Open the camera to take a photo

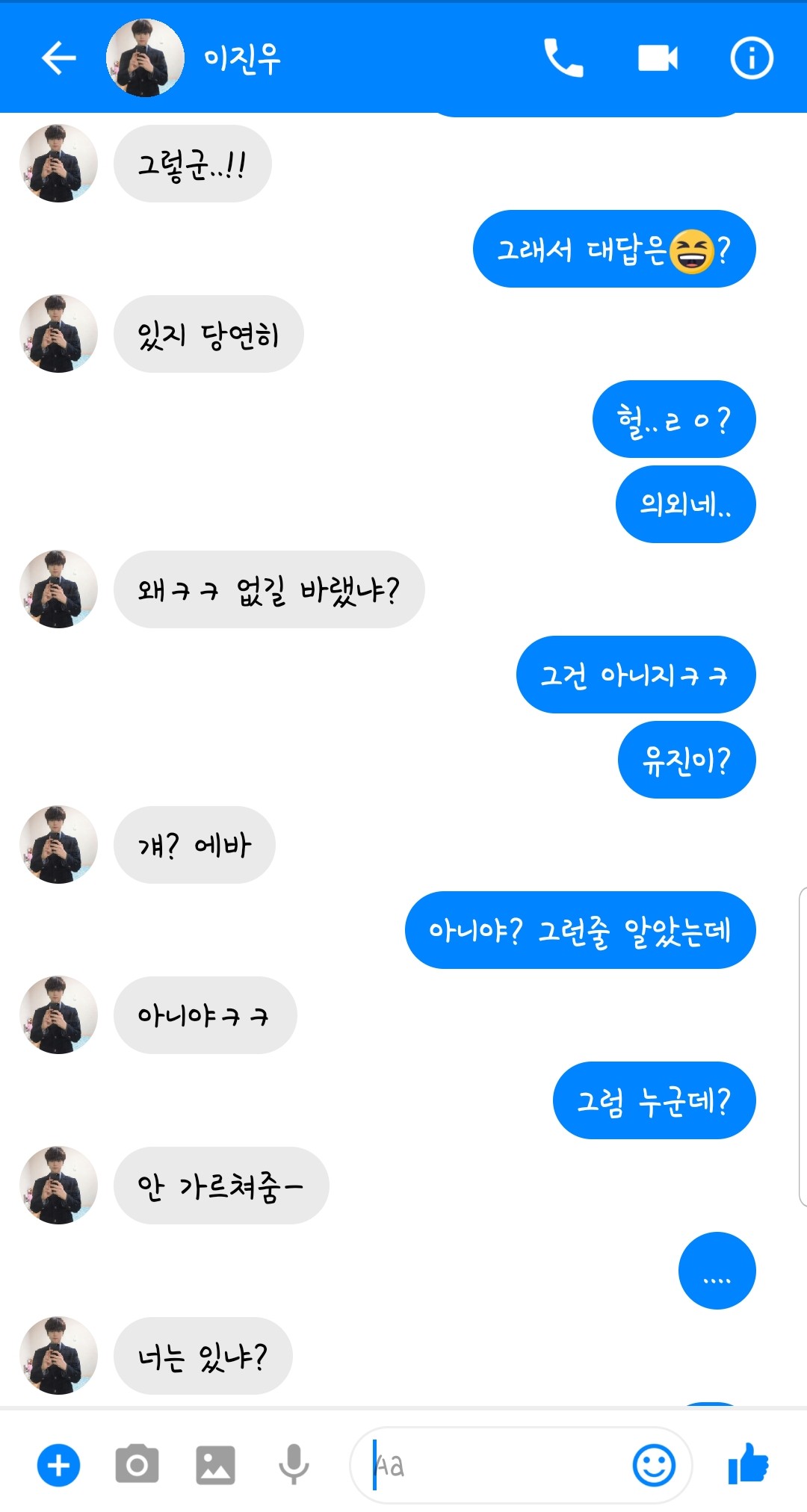137,1465
